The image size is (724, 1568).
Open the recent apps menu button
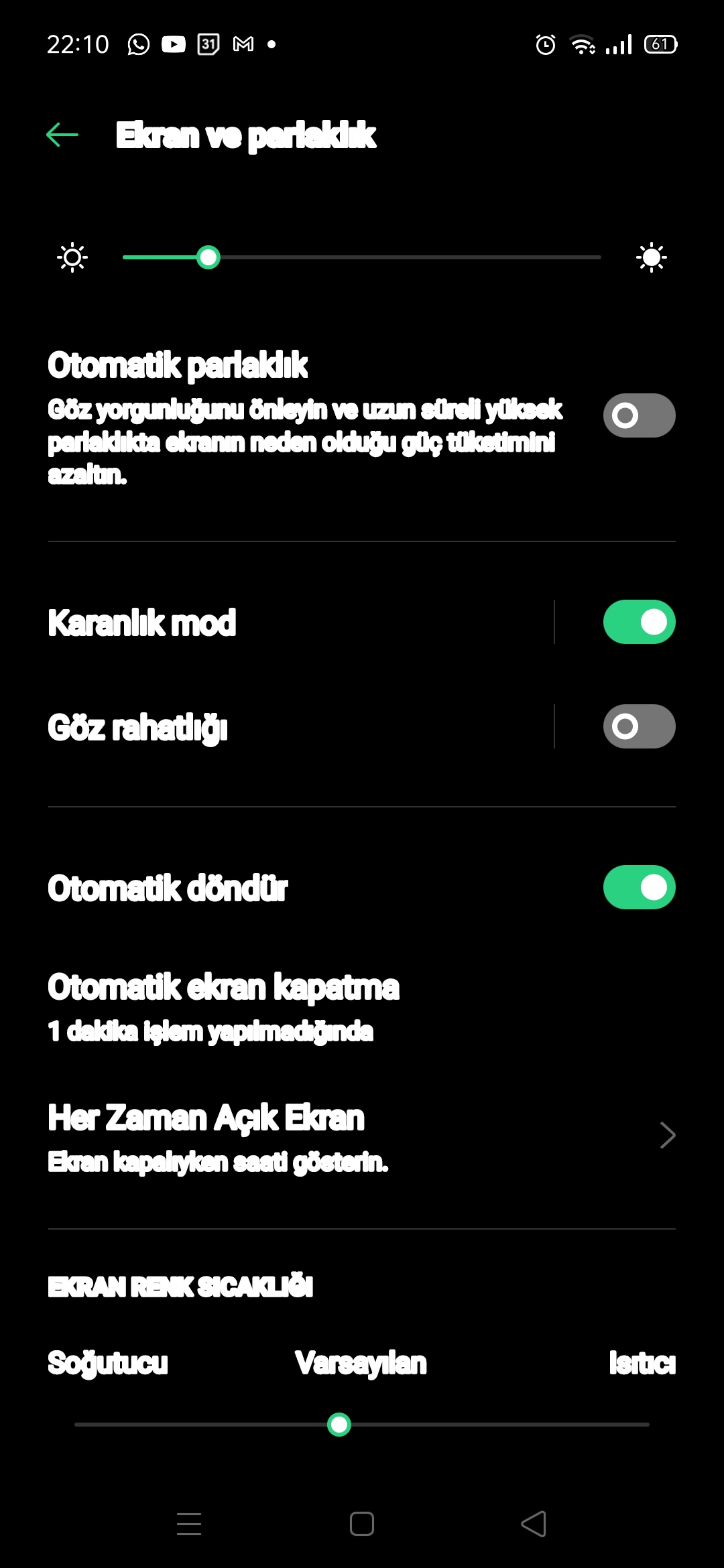tap(189, 1524)
